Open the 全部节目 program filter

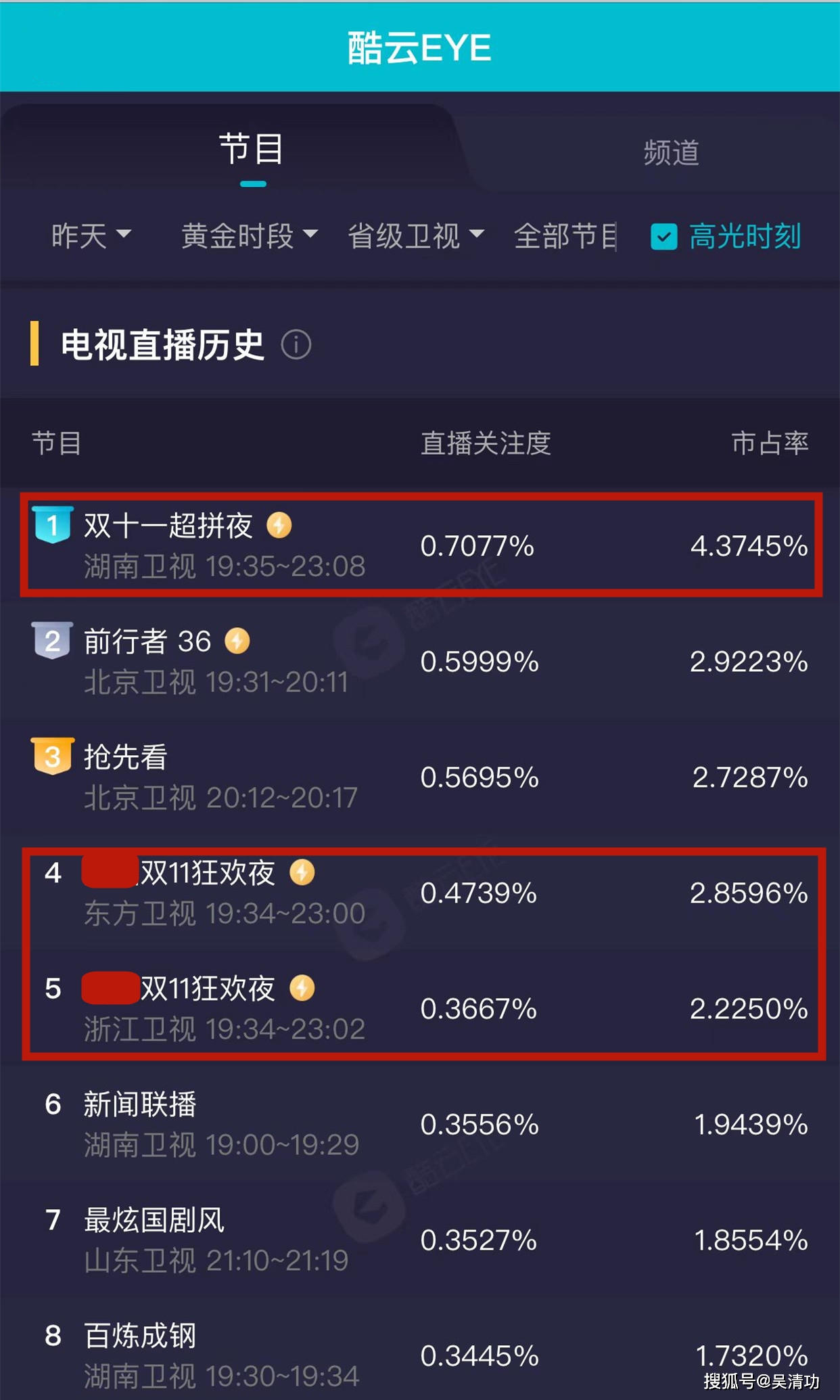click(565, 236)
